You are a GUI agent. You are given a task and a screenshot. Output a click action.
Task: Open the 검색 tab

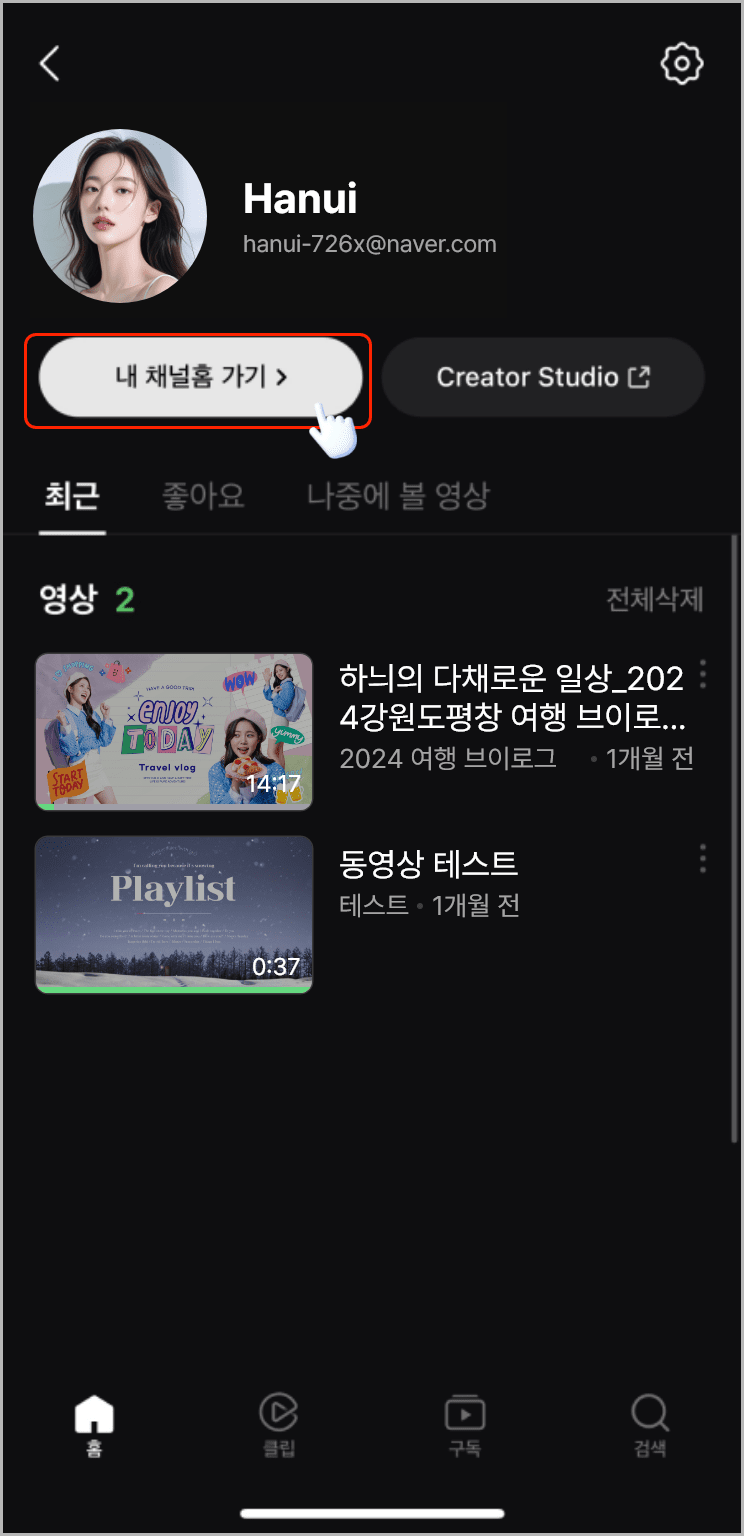point(650,1426)
